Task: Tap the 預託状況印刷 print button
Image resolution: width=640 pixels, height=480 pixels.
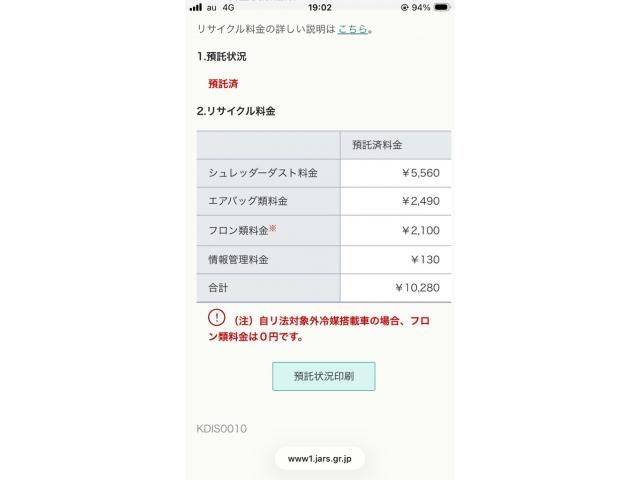Action: click(323, 376)
